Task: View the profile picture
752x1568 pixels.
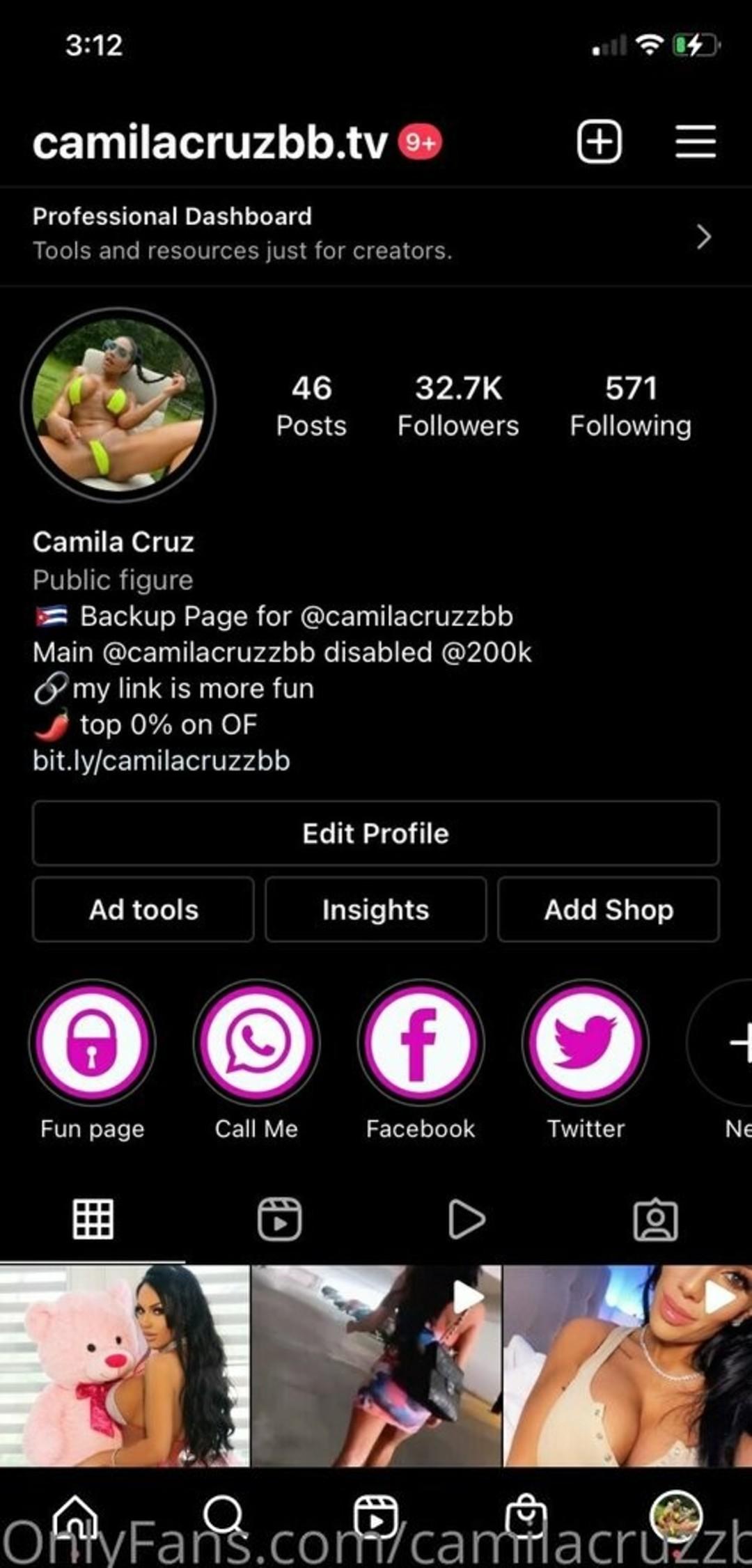Action: (119, 405)
